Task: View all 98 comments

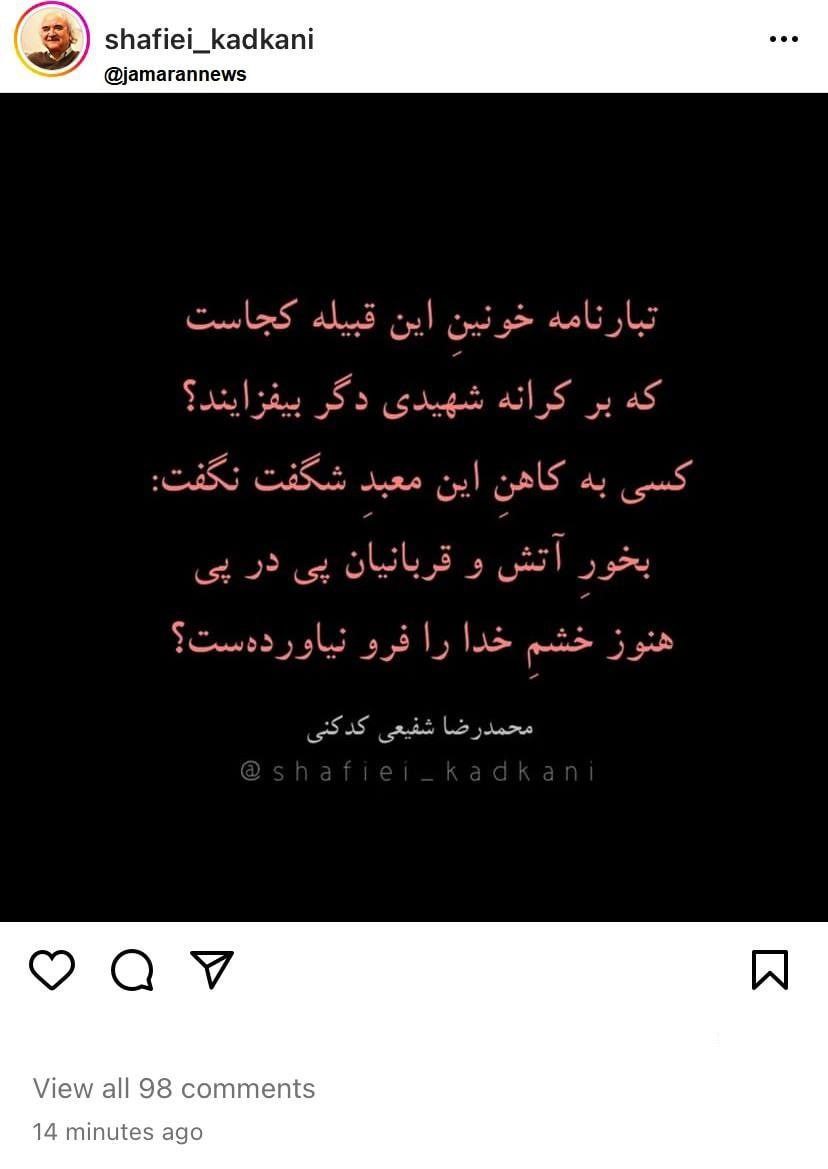Action: click(x=174, y=1088)
